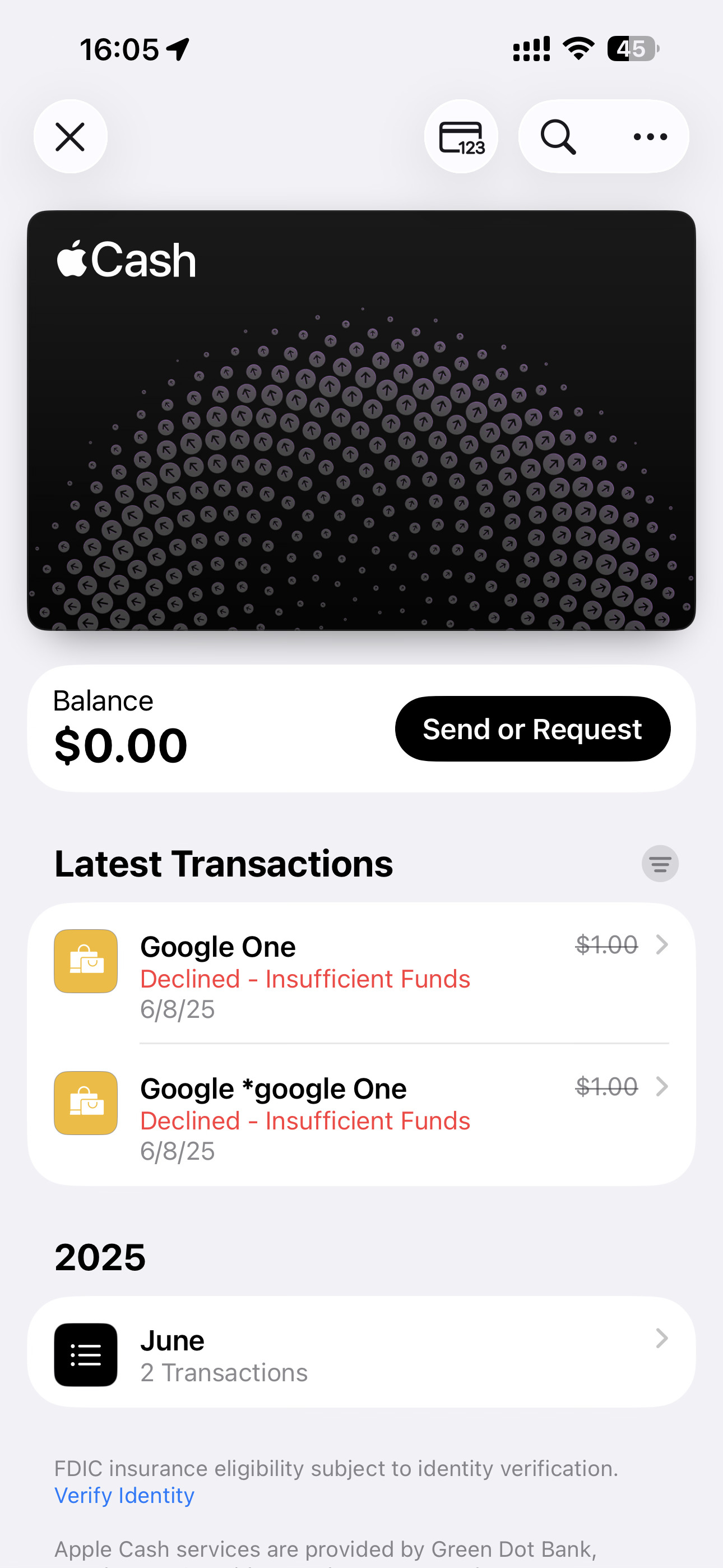Filter the latest transactions list

[x=660, y=863]
